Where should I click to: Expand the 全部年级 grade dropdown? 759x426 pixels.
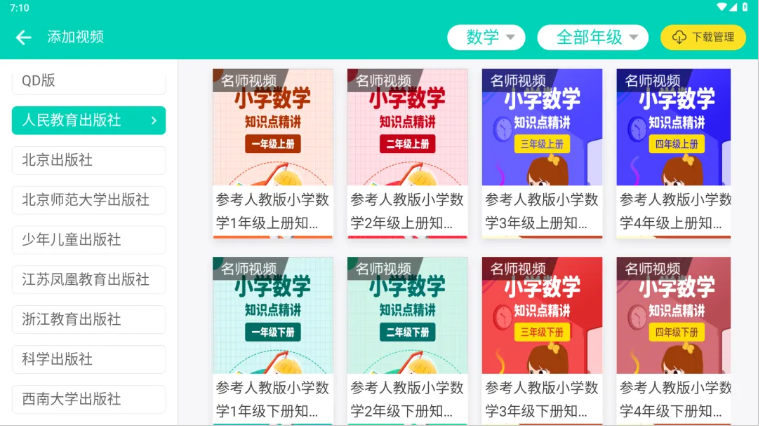point(593,37)
